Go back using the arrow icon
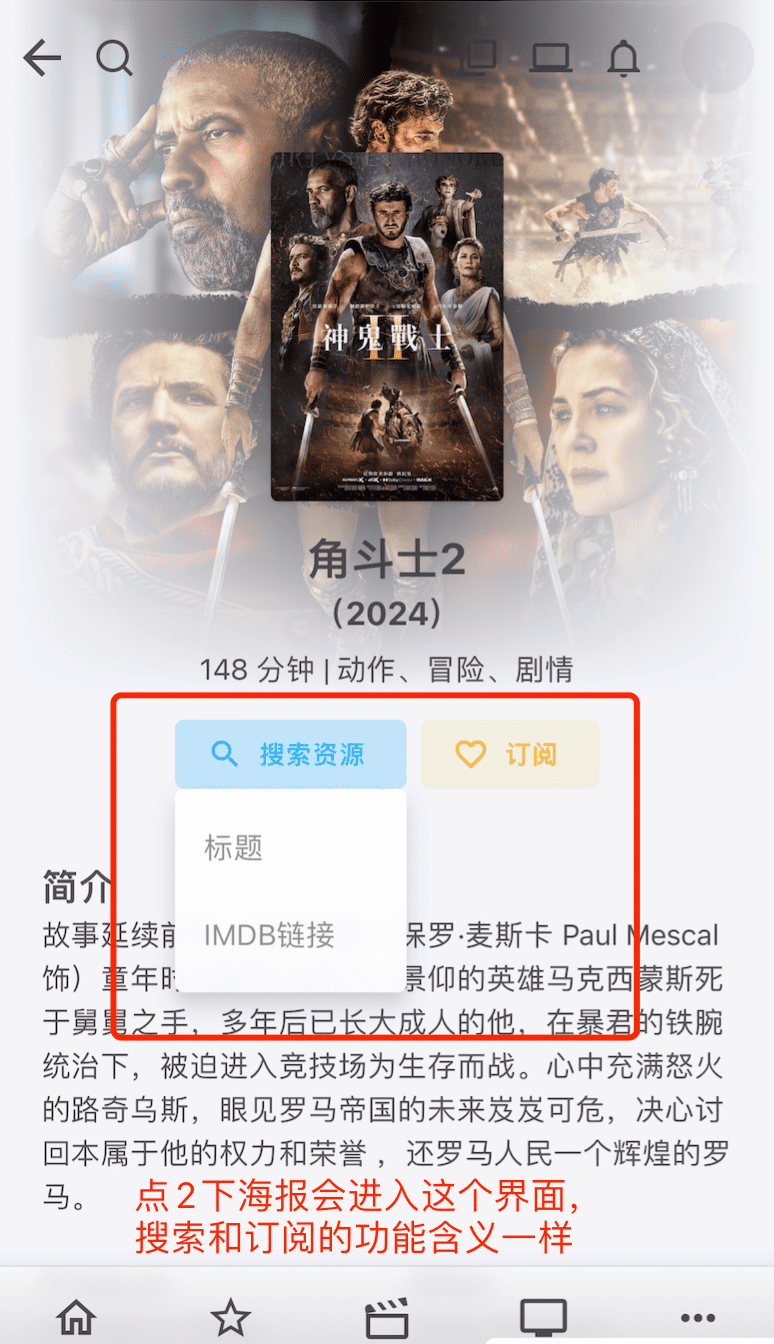The width and height of the screenshot is (774, 1344). [42, 58]
